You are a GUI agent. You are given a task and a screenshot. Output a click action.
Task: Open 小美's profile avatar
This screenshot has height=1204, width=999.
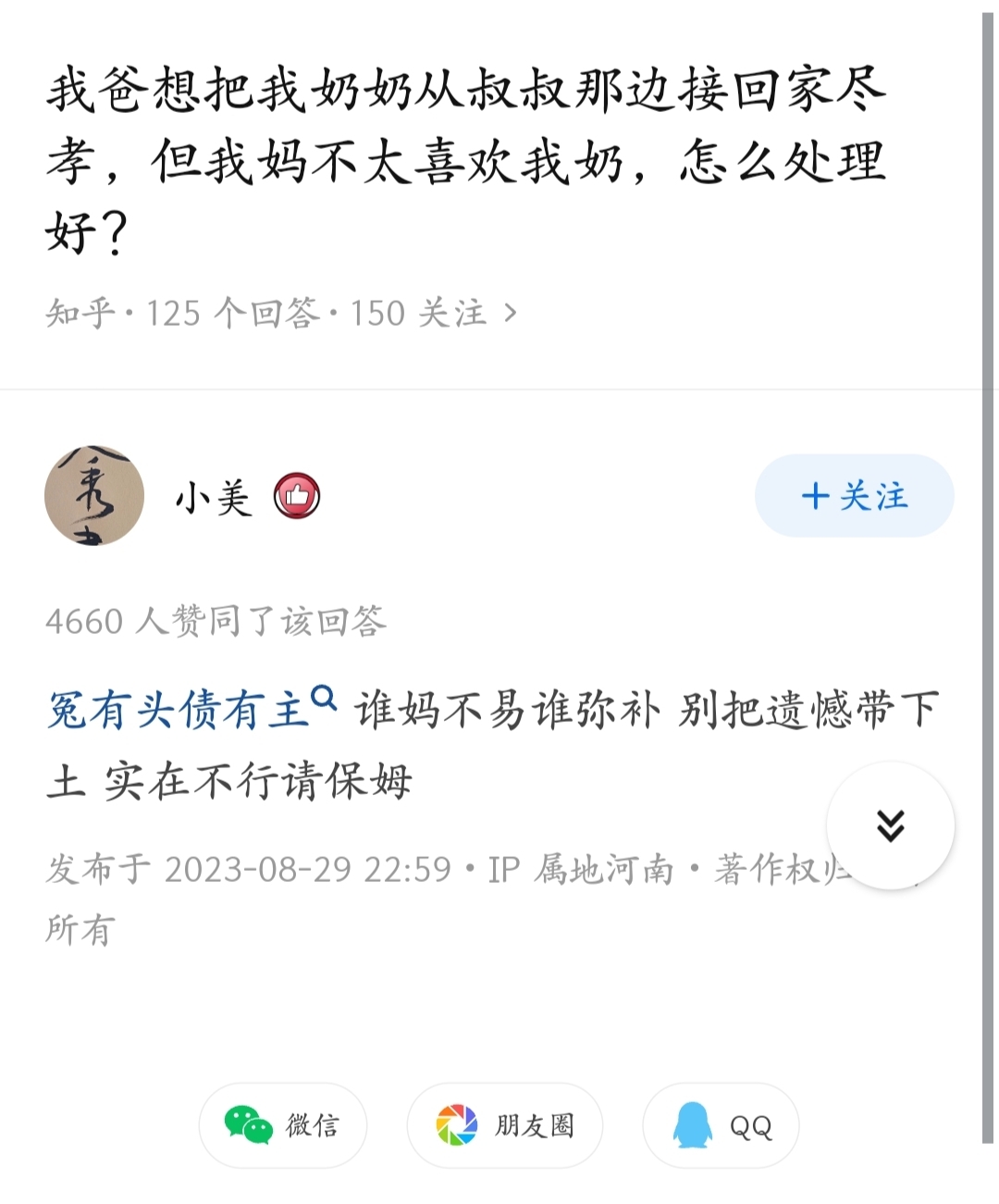(x=94, y=496)
